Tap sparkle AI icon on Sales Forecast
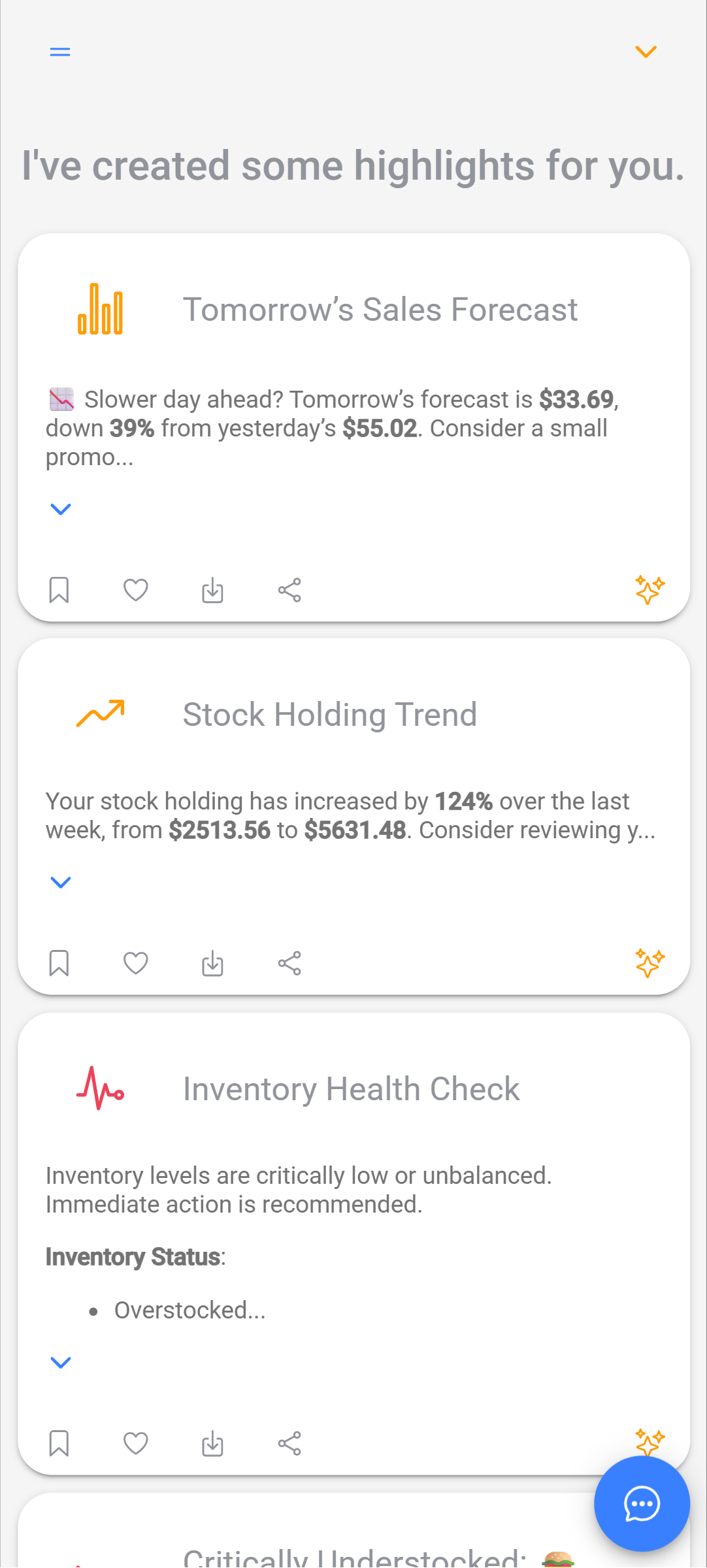 (x=649, y=589)
